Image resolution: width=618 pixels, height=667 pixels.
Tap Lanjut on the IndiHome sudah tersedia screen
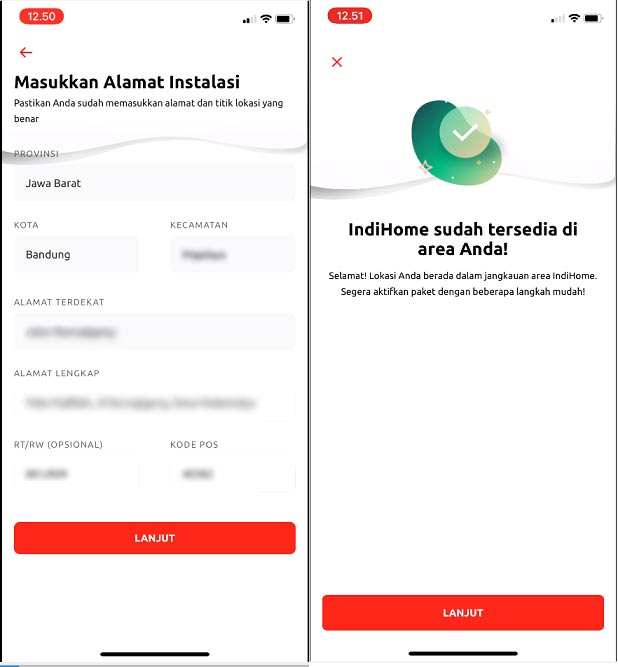pos(462,612)
